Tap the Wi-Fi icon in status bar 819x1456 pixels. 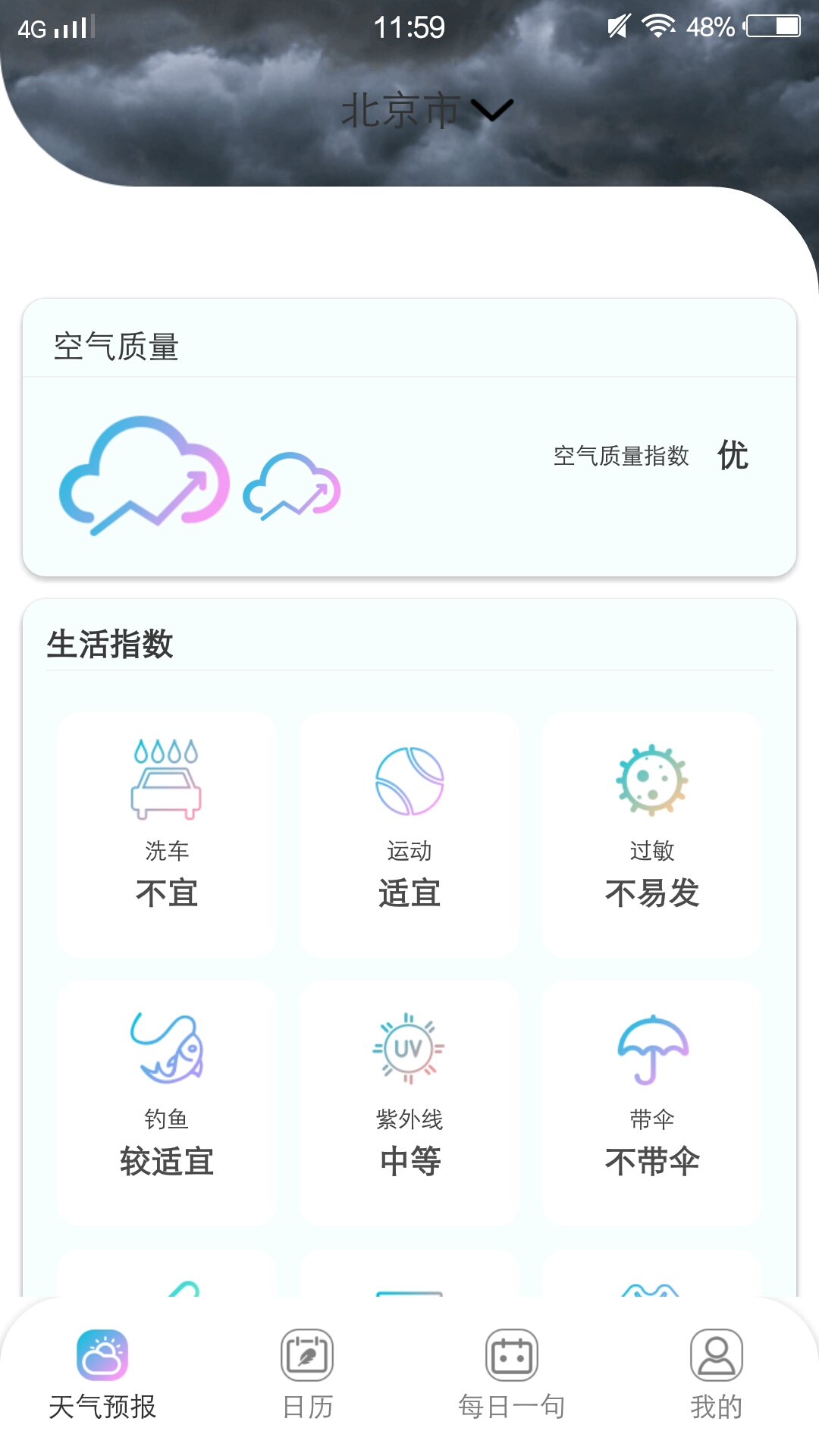[x=658, y=24]
